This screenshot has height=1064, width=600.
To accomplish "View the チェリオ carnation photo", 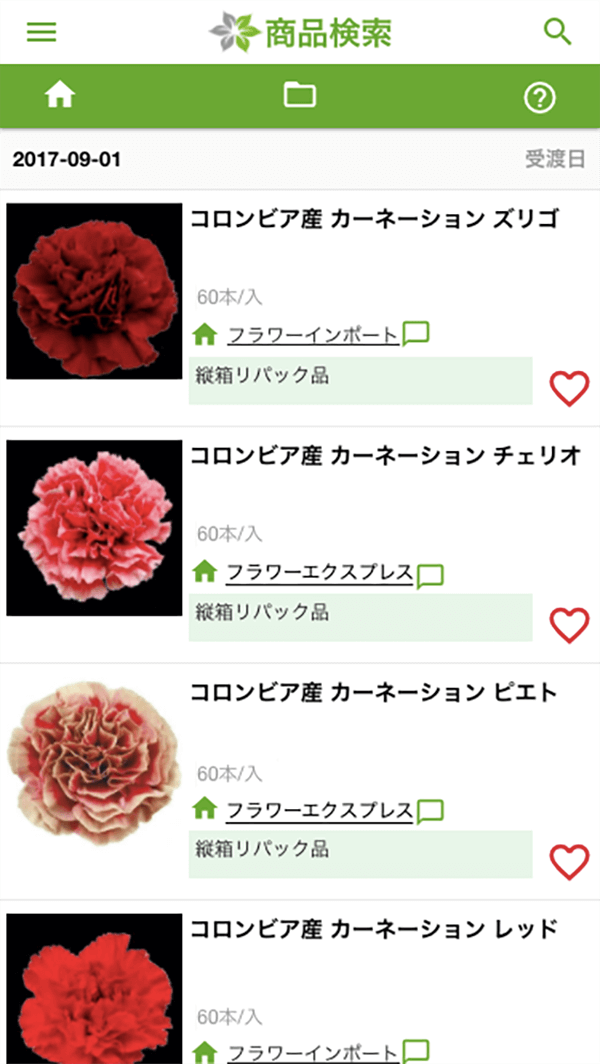I will pos(94,528).
